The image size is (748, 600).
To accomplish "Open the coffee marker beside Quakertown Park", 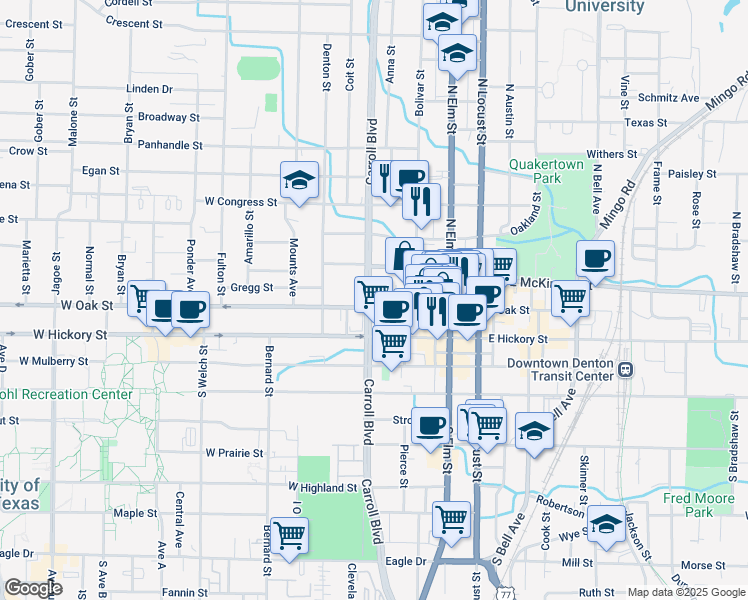I will (595, 259).
